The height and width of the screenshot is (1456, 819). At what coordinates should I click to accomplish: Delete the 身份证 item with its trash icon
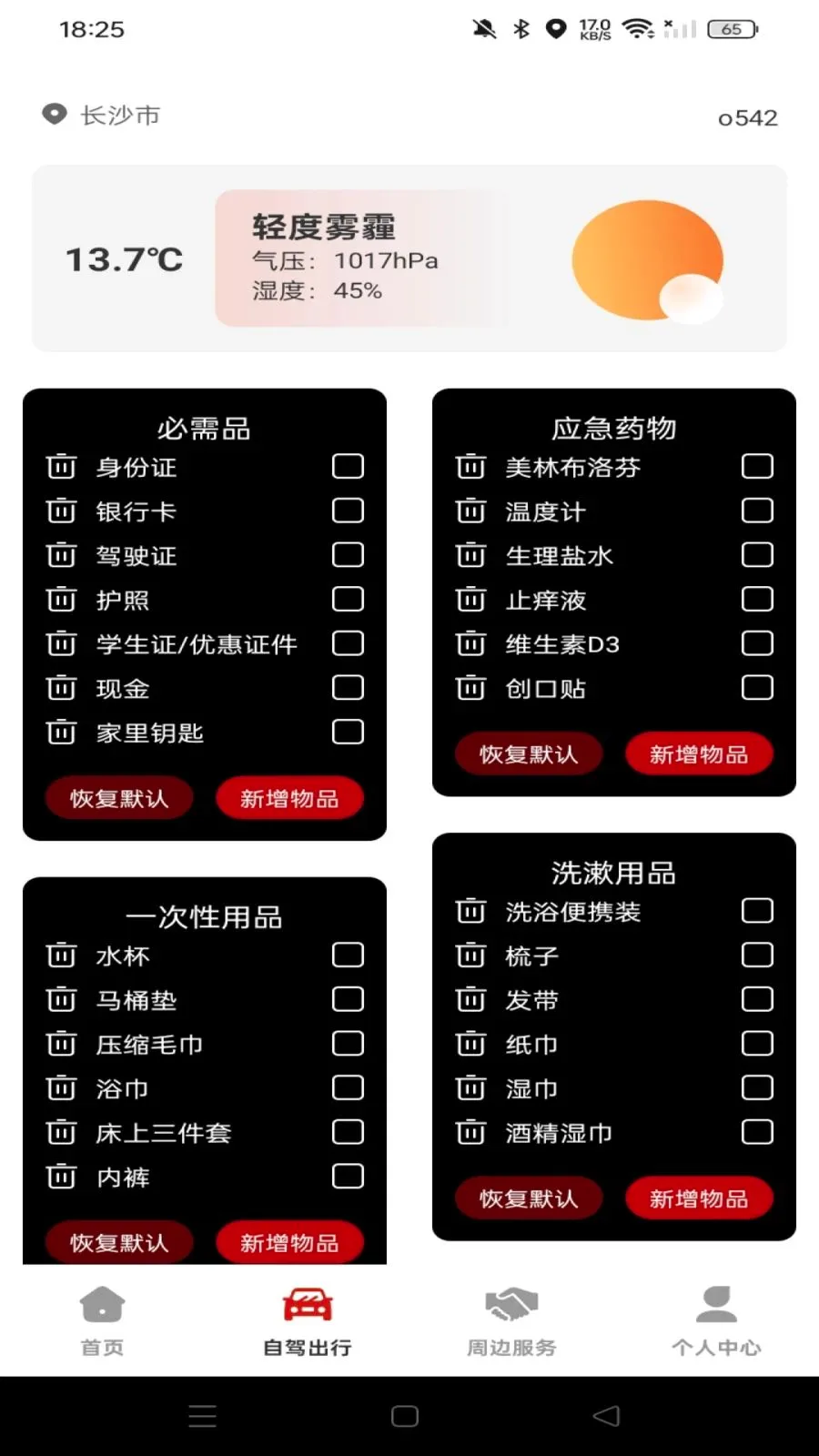(61, 467)
